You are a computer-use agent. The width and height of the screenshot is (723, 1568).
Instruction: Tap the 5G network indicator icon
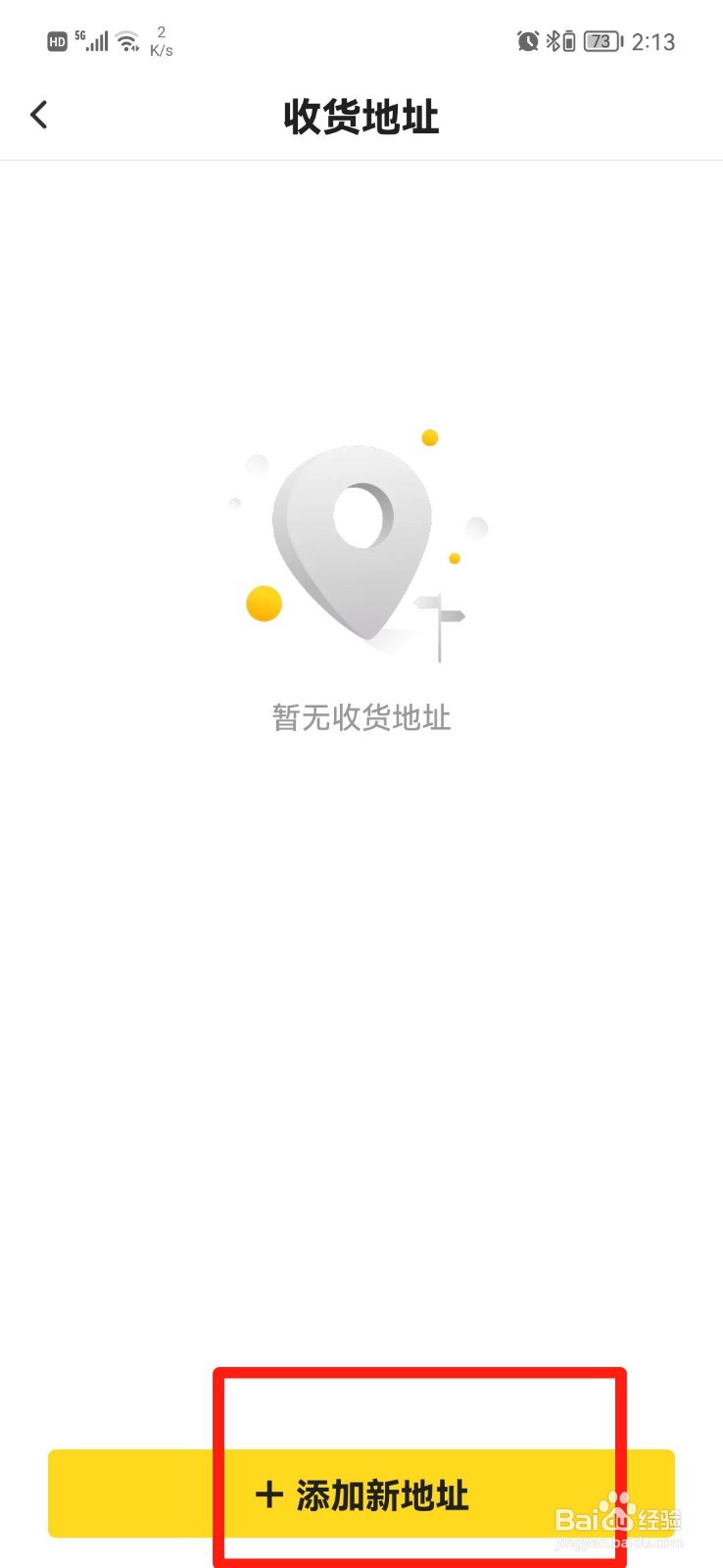point(82,35)
